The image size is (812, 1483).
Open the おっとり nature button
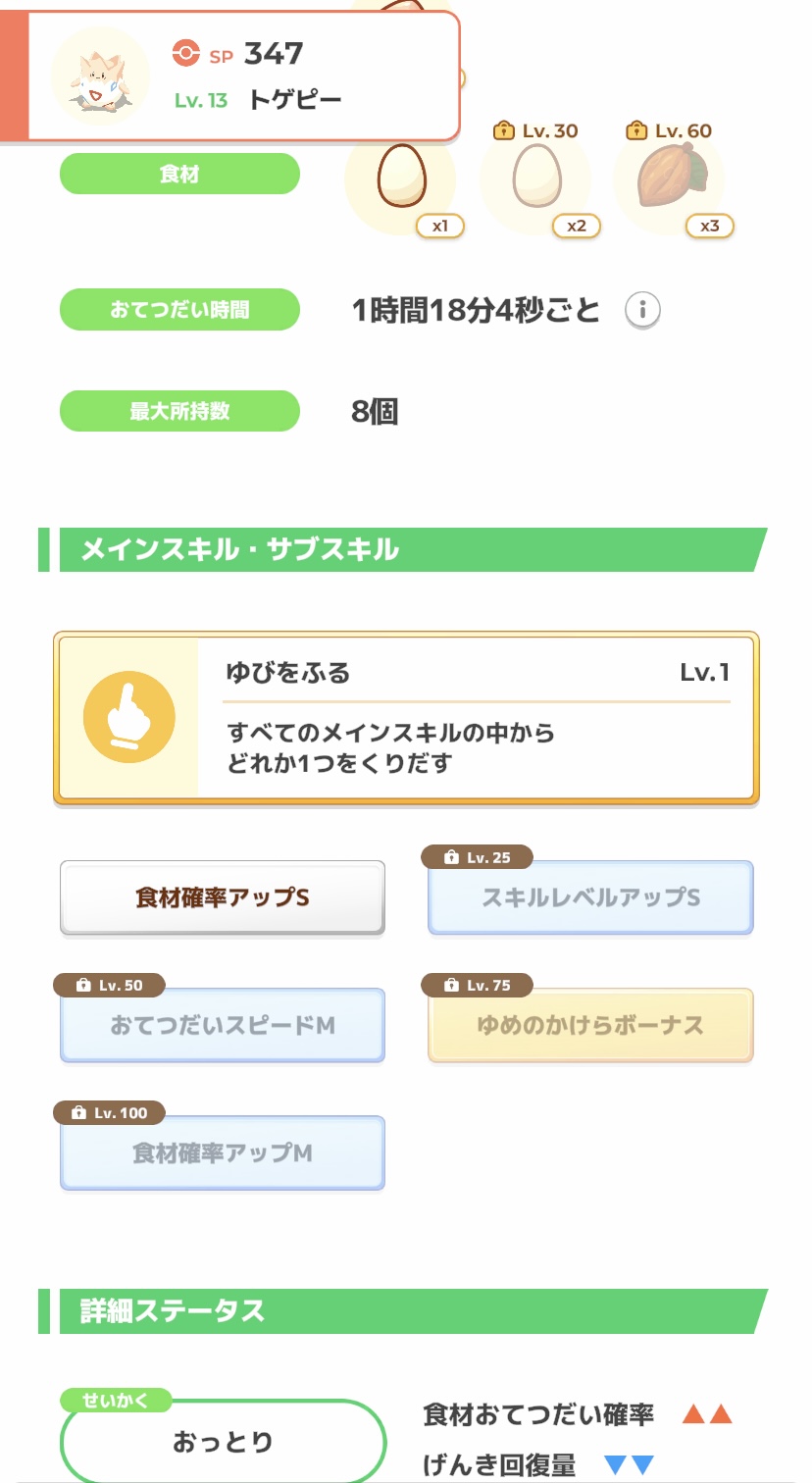click(x=224, y=1441)
